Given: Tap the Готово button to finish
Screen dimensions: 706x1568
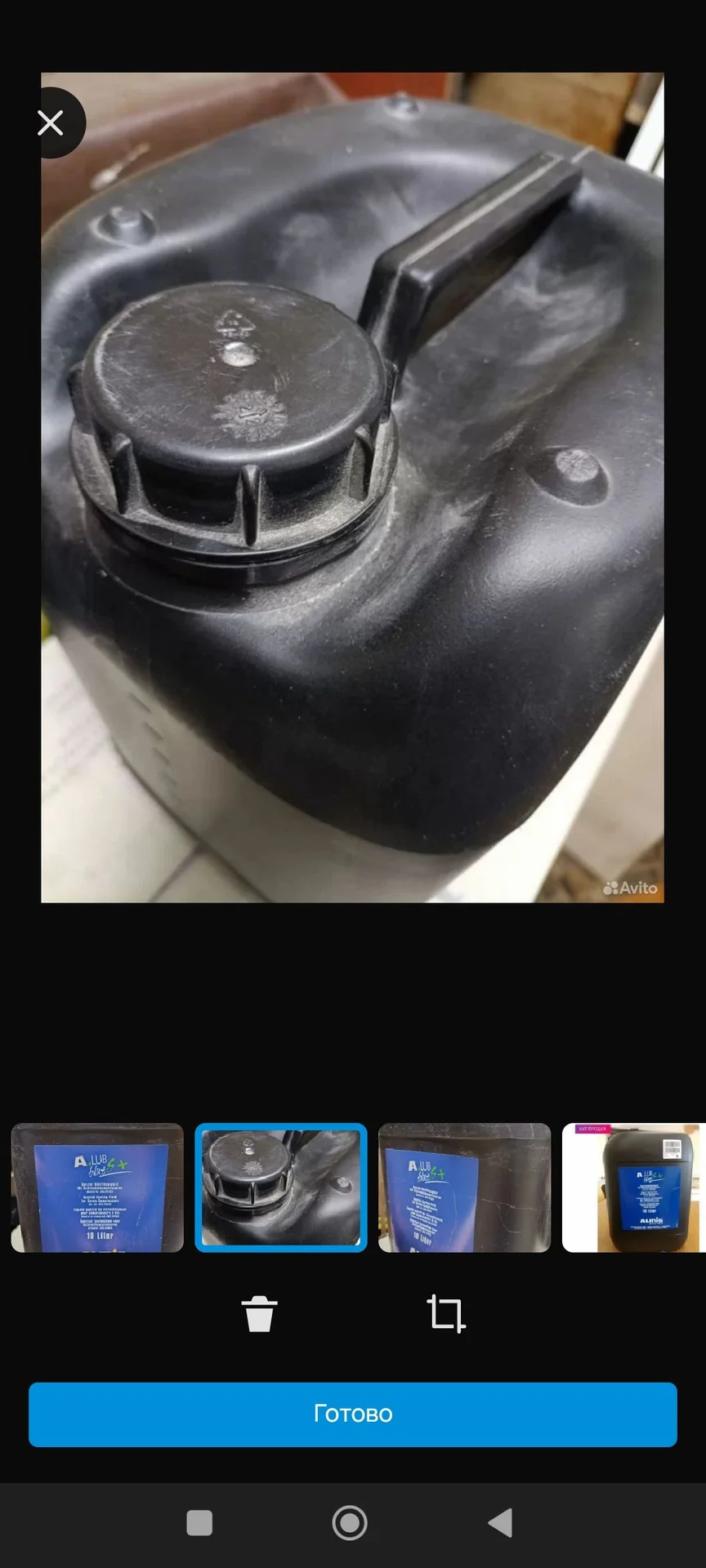Looking at the screenshot, I should 353,1414.
